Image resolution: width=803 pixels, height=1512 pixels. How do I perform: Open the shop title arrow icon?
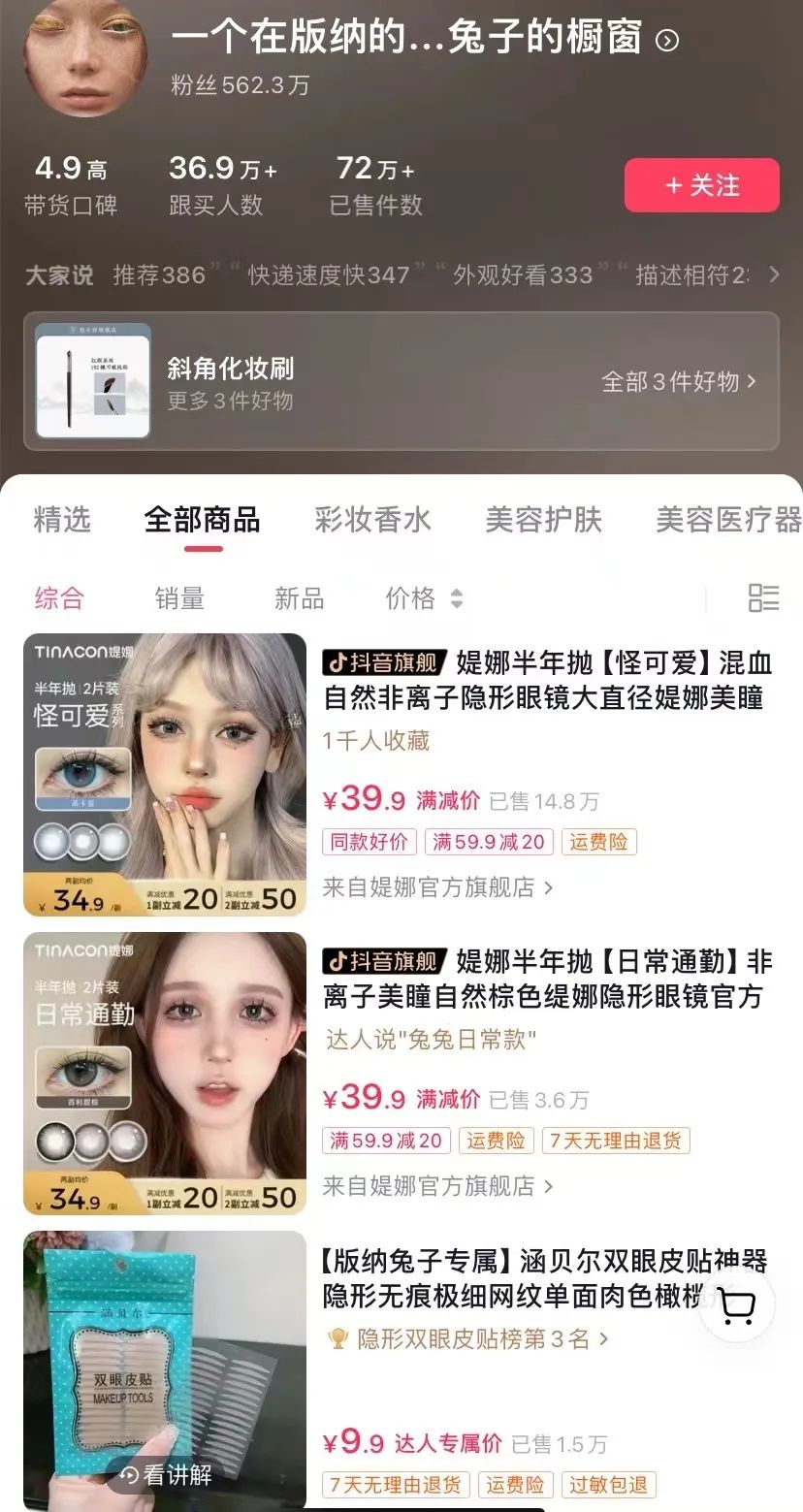point(667,41)
